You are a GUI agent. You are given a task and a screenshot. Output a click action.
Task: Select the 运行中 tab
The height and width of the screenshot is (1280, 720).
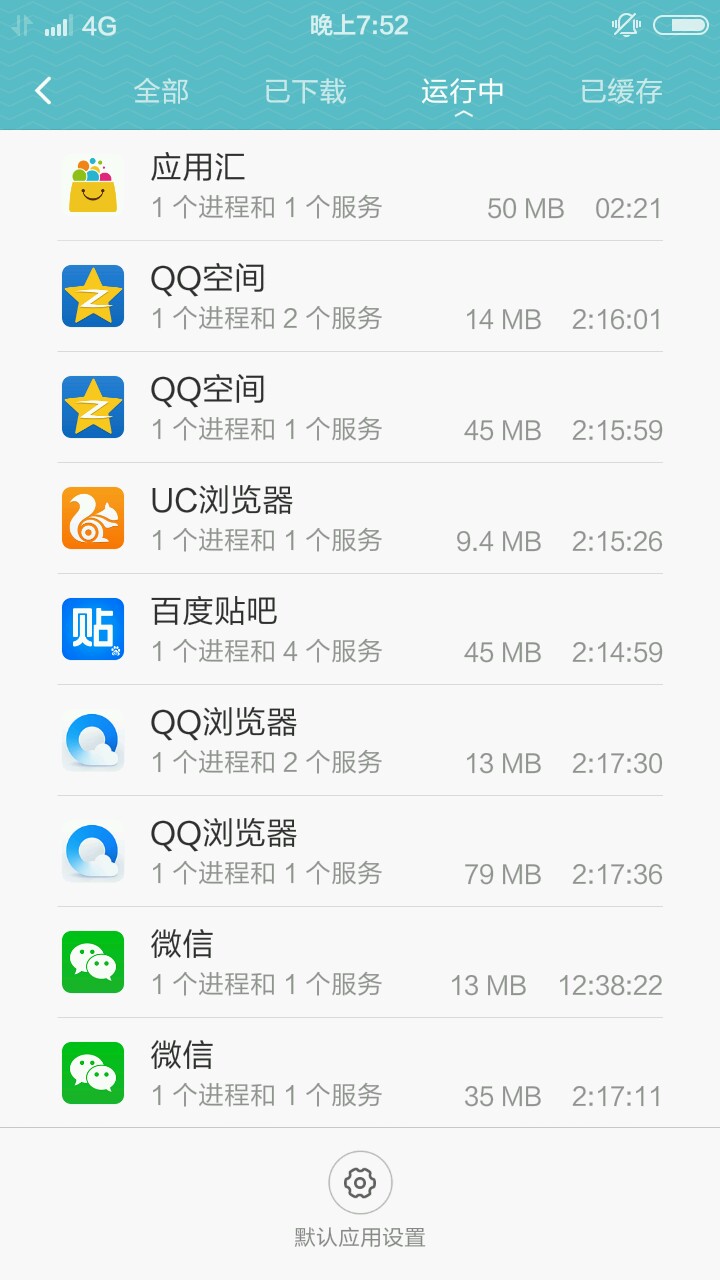pyautogui.click(x=462, y=92)
